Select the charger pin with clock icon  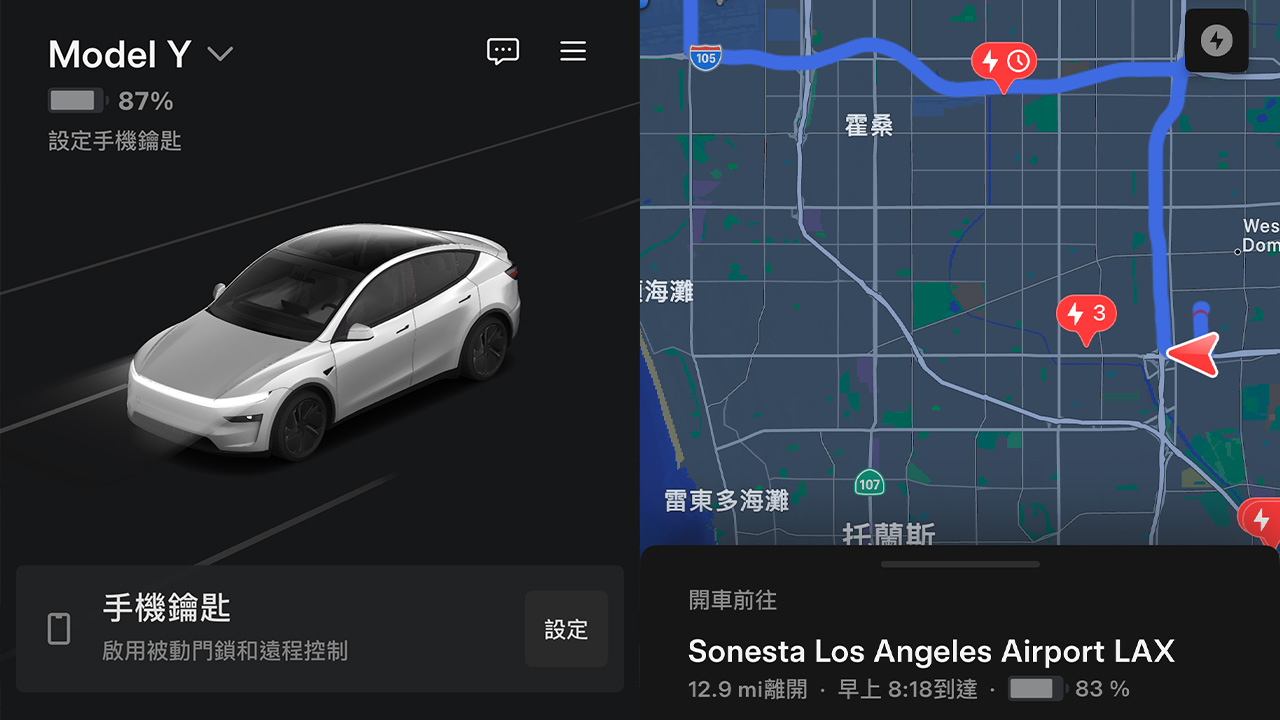(1003, 62)
